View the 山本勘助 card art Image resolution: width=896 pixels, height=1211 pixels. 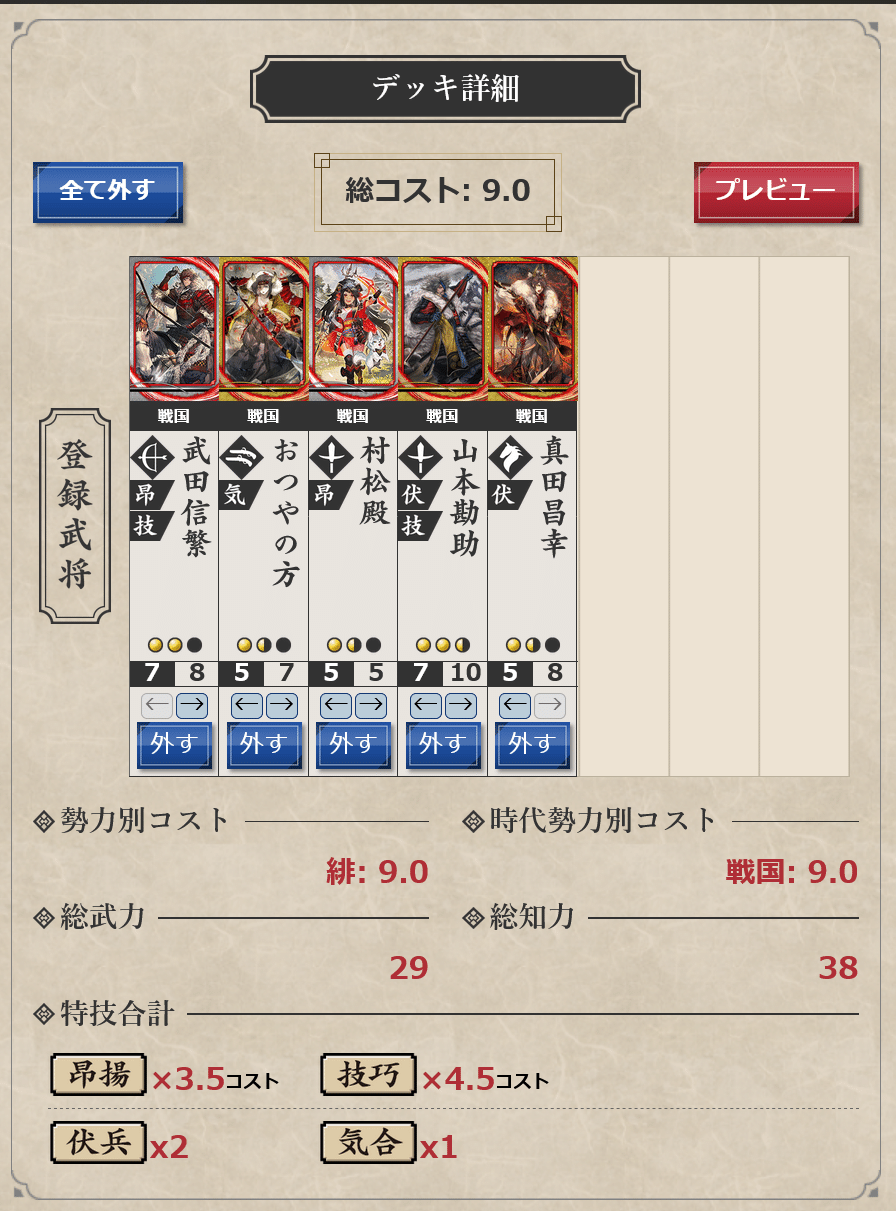click(442, 328)
